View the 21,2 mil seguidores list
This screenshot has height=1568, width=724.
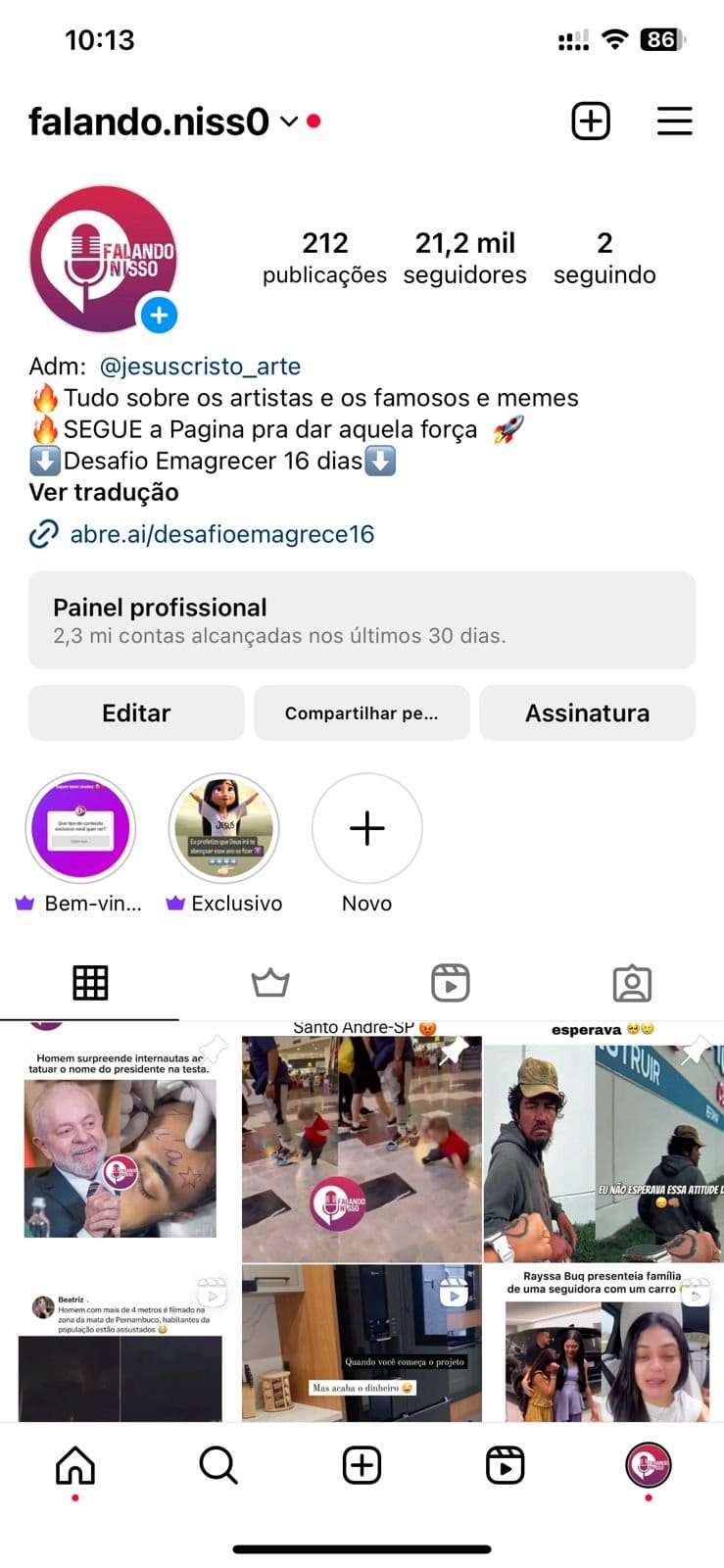coord(464,258)
